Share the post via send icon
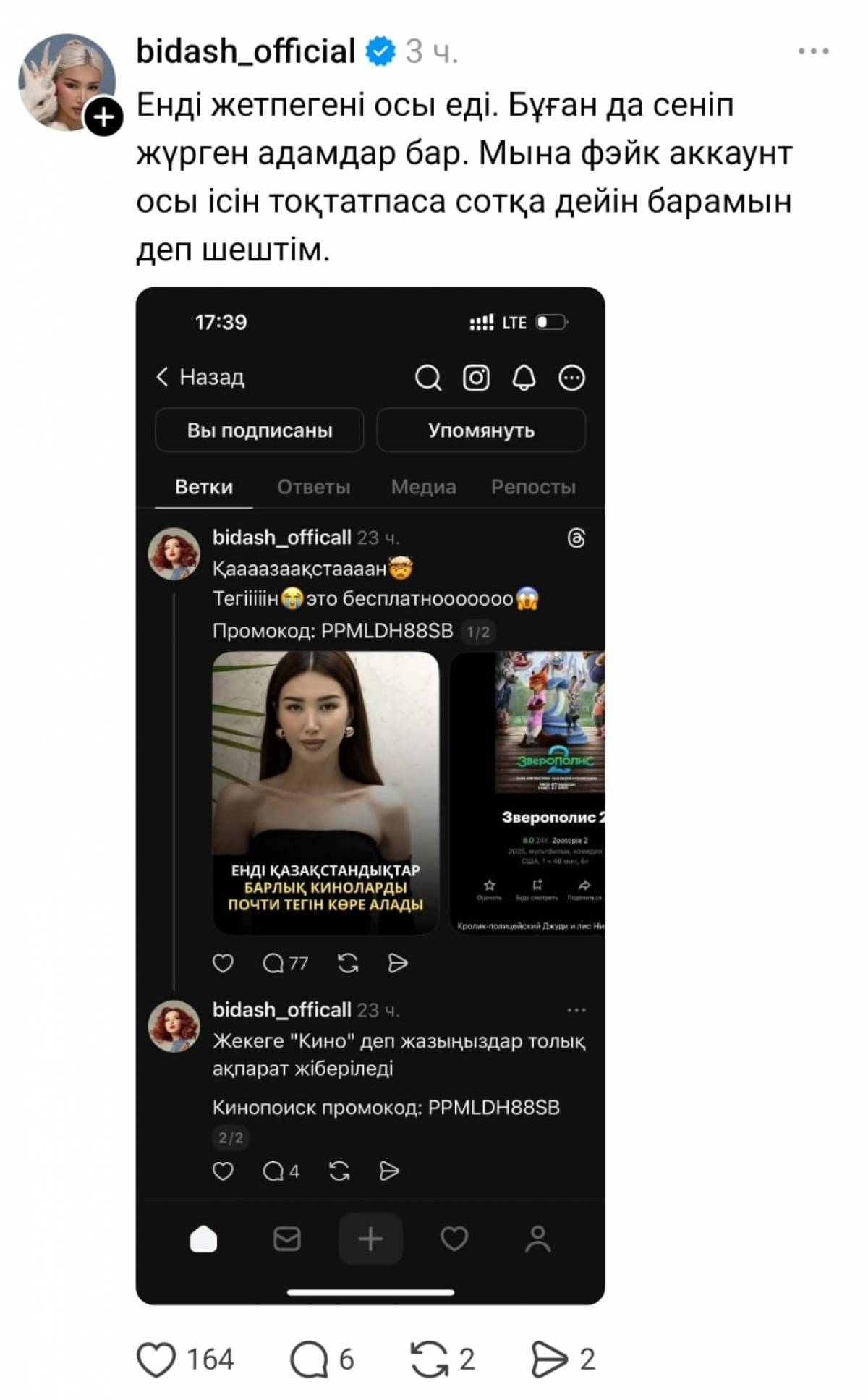868x1400 pixels. [550, 1359]
